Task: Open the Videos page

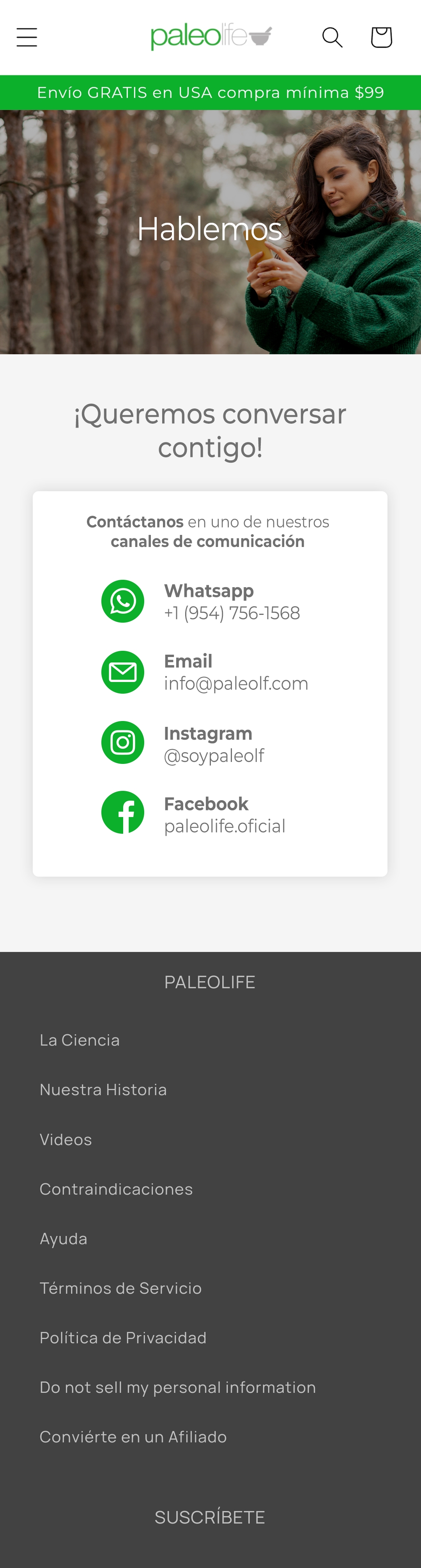Action: point(66,1140)
